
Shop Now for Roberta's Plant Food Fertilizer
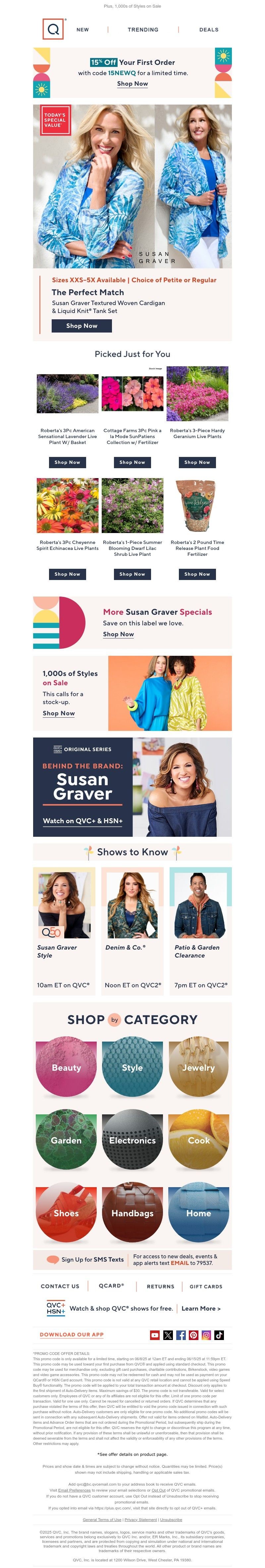pos(197,574)
